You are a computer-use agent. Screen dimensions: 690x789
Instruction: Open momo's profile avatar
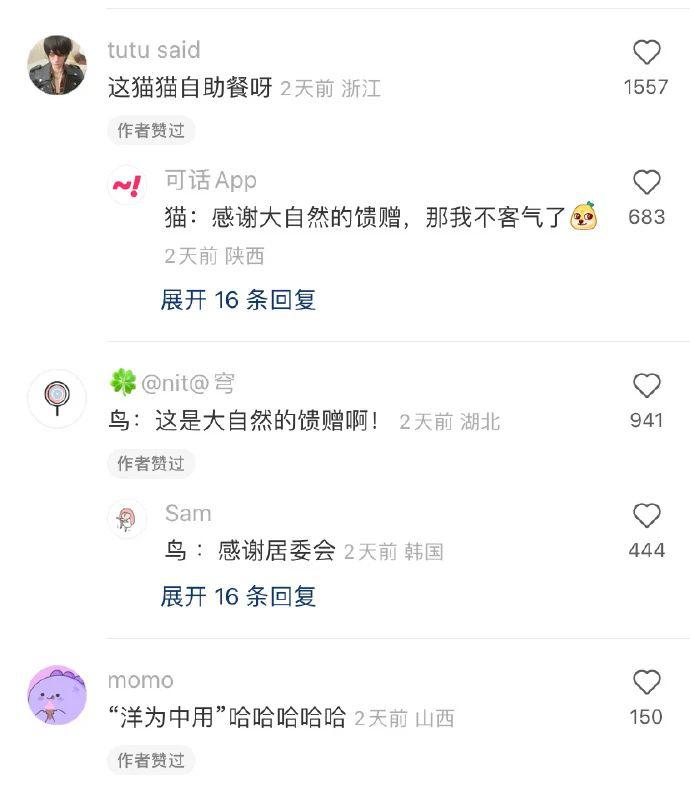pos(57,695)
